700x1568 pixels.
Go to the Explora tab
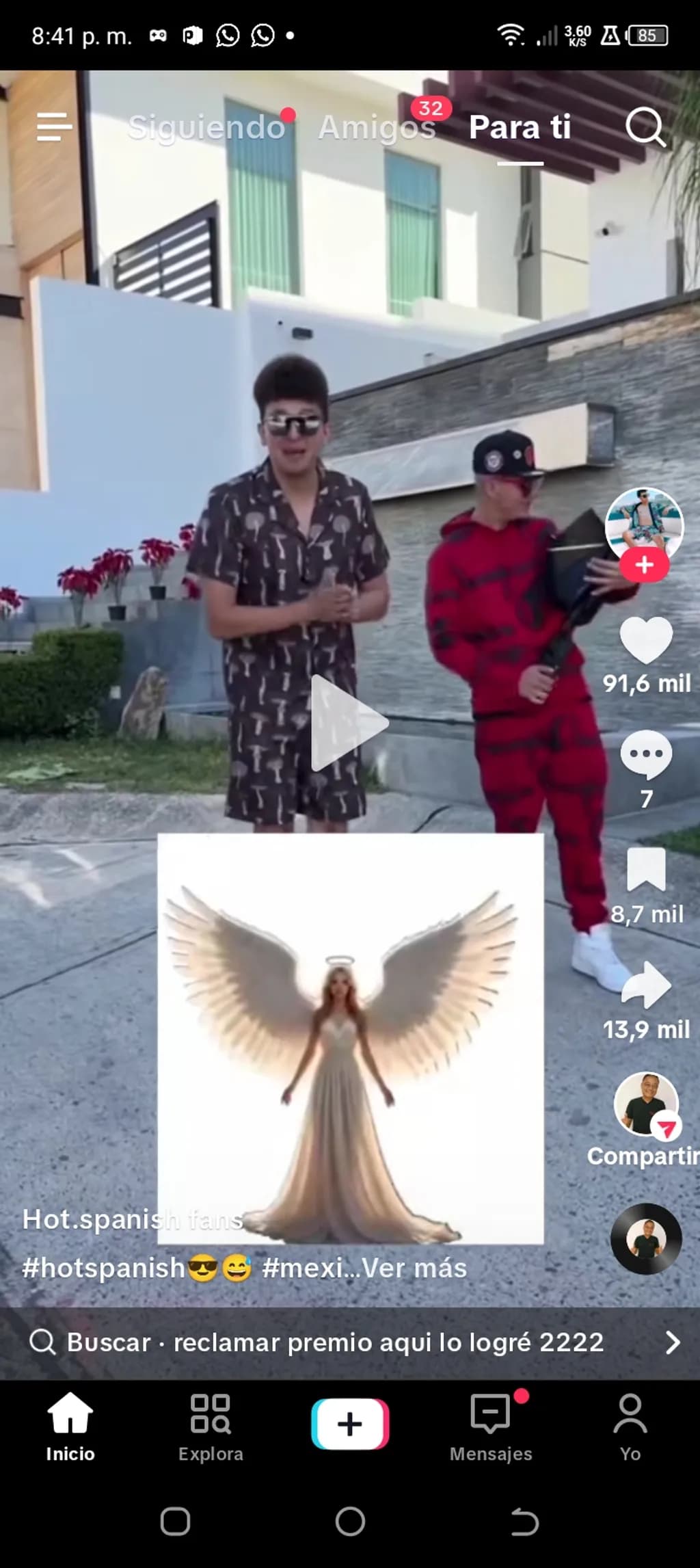click(211, 1428)
